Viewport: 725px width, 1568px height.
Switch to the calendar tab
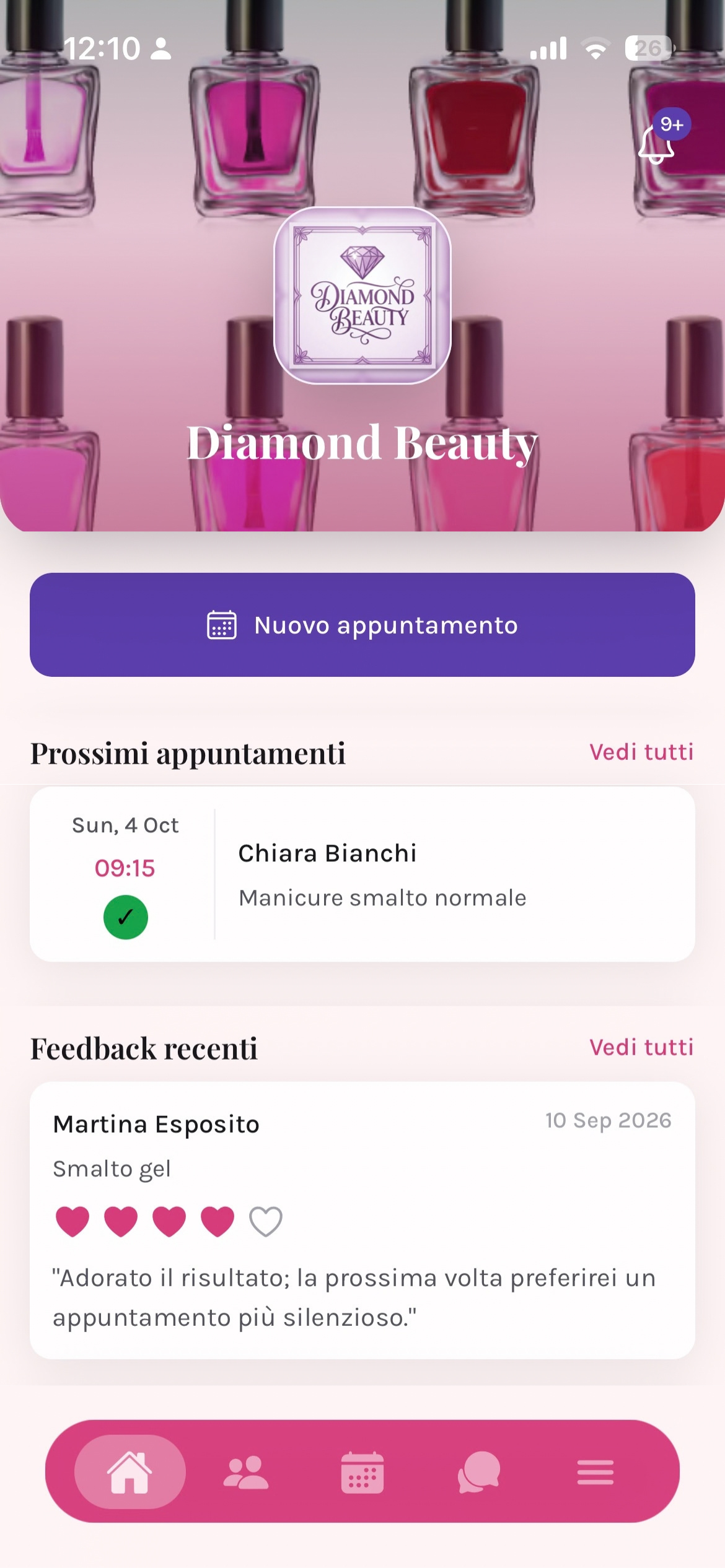point(362,1472)
